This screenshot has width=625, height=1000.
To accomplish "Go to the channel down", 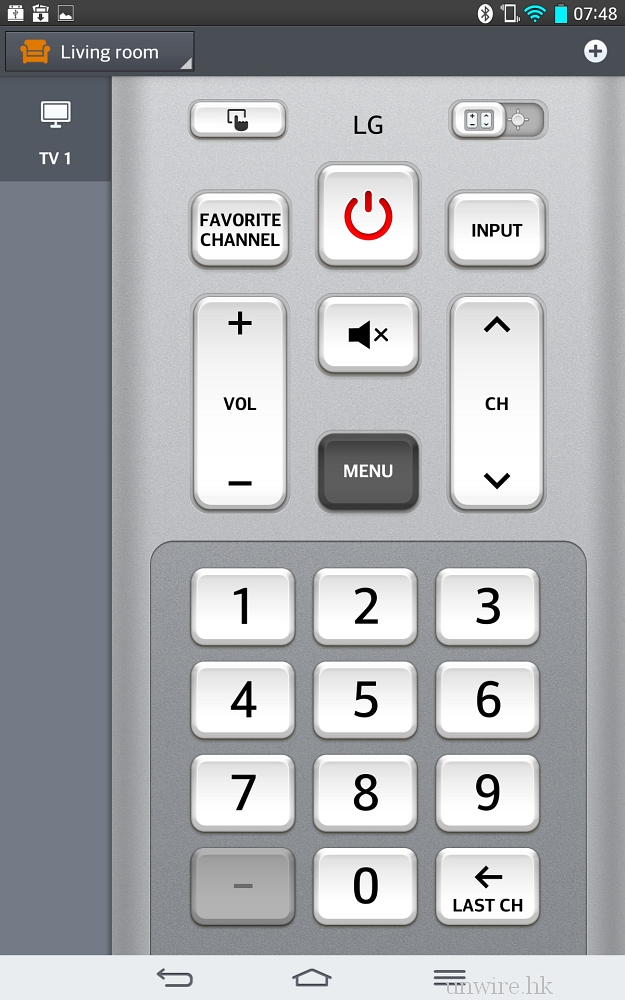I will [x=496, y=481].
